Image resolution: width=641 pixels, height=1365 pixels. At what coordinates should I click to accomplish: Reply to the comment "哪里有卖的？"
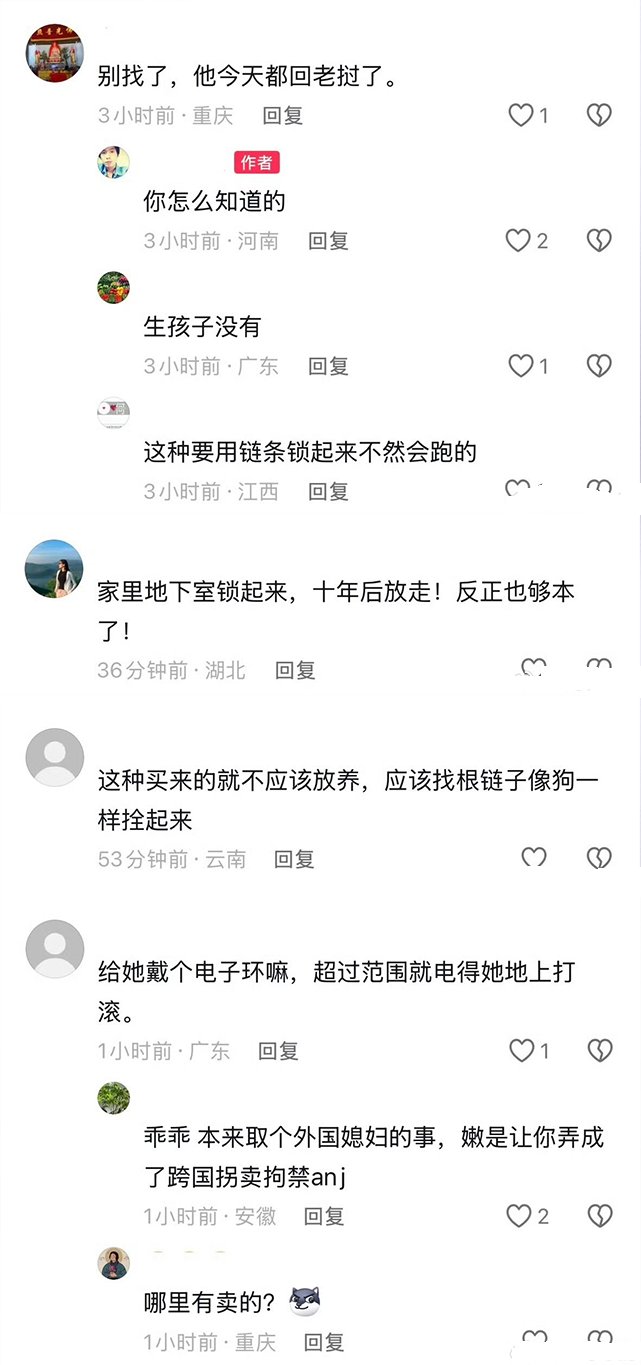325,1341
